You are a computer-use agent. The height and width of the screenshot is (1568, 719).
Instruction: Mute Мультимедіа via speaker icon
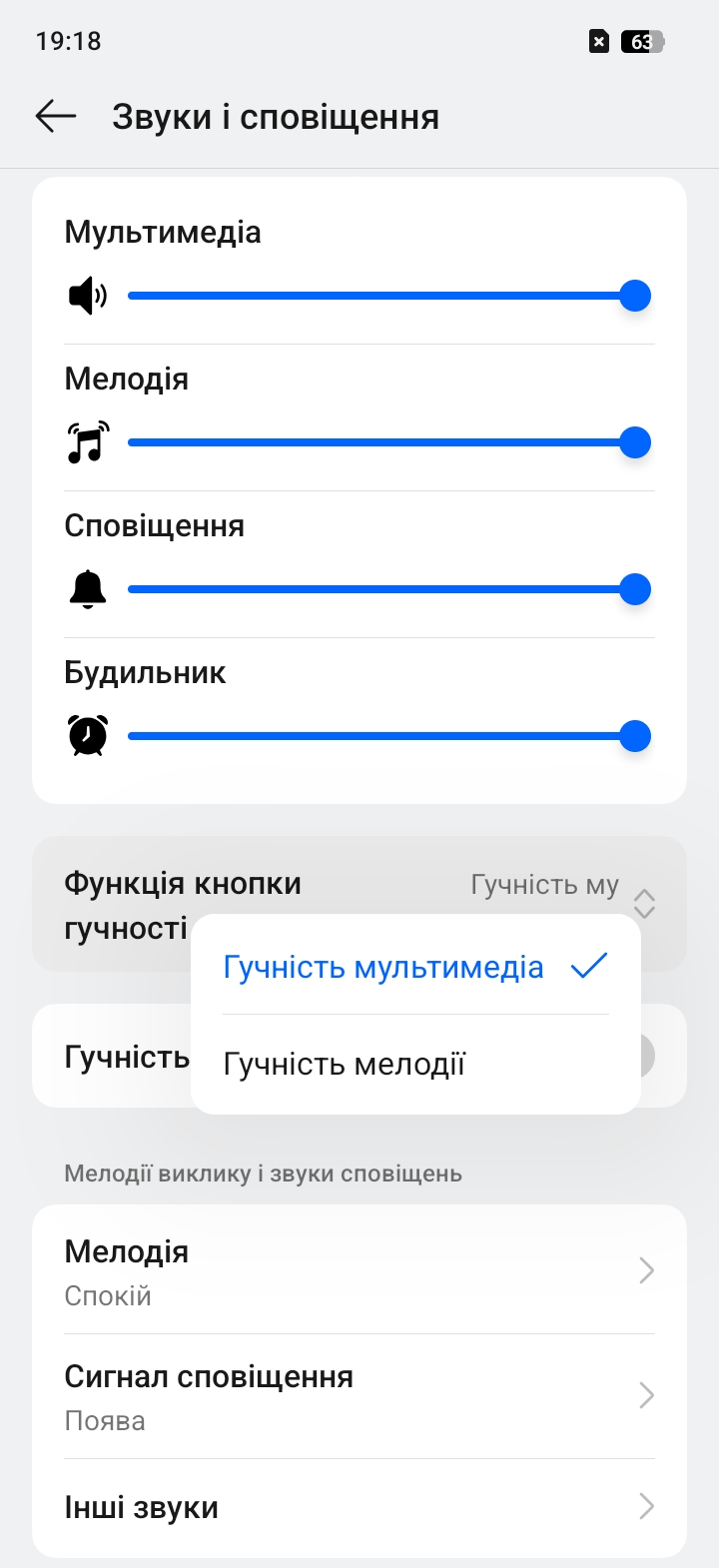(87, 296)
